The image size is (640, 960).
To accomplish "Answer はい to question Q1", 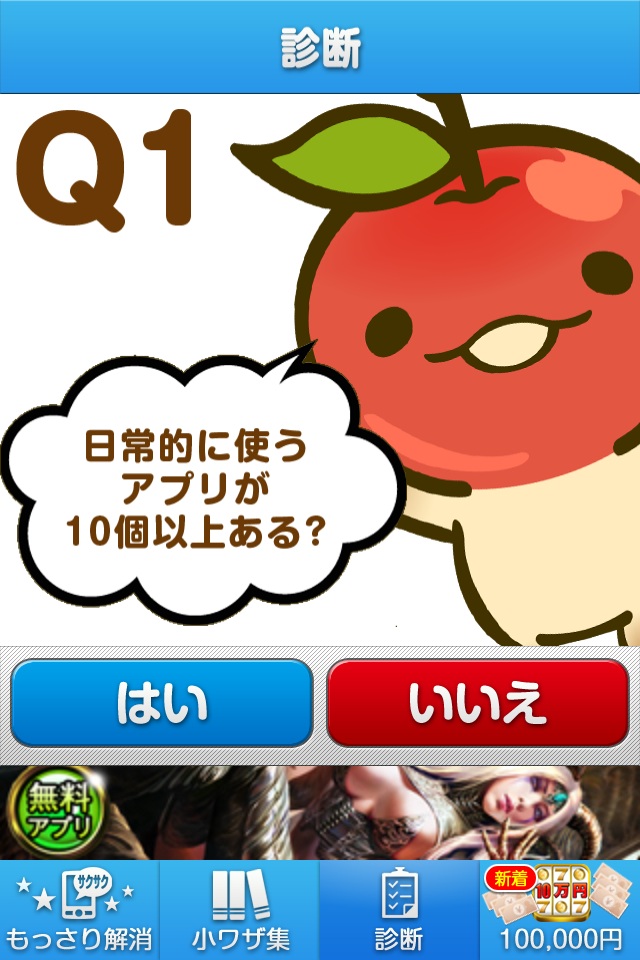I will [x=162, y=703].
